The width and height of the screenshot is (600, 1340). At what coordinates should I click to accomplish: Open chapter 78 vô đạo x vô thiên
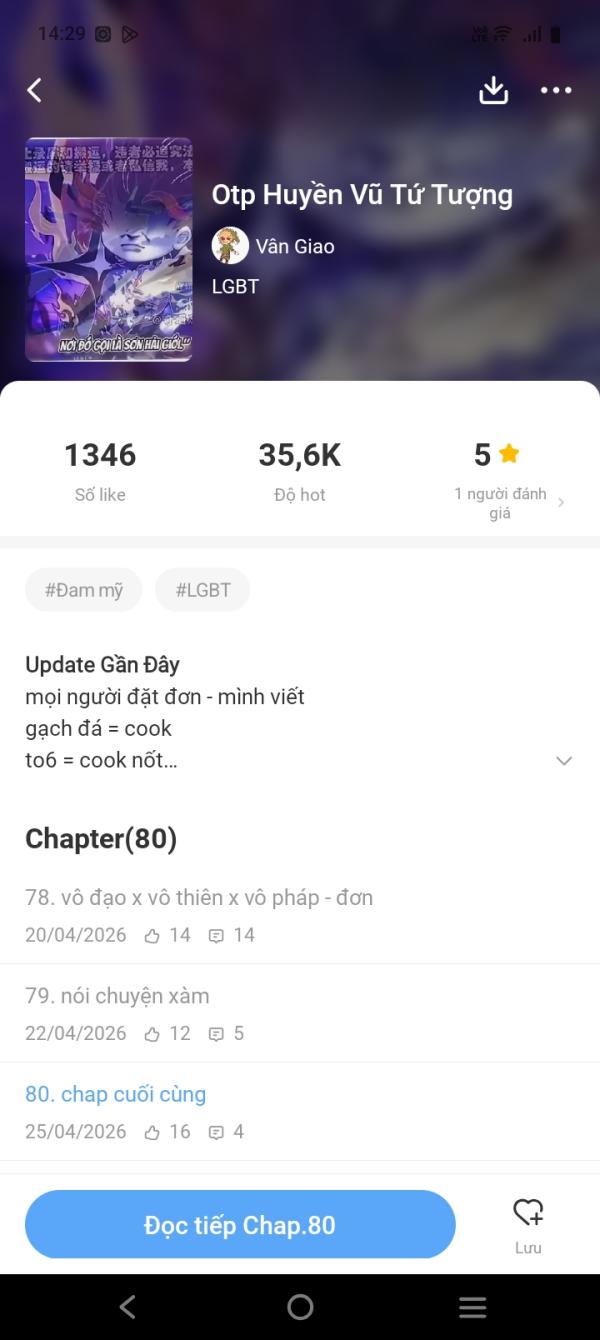coord(199,898)
